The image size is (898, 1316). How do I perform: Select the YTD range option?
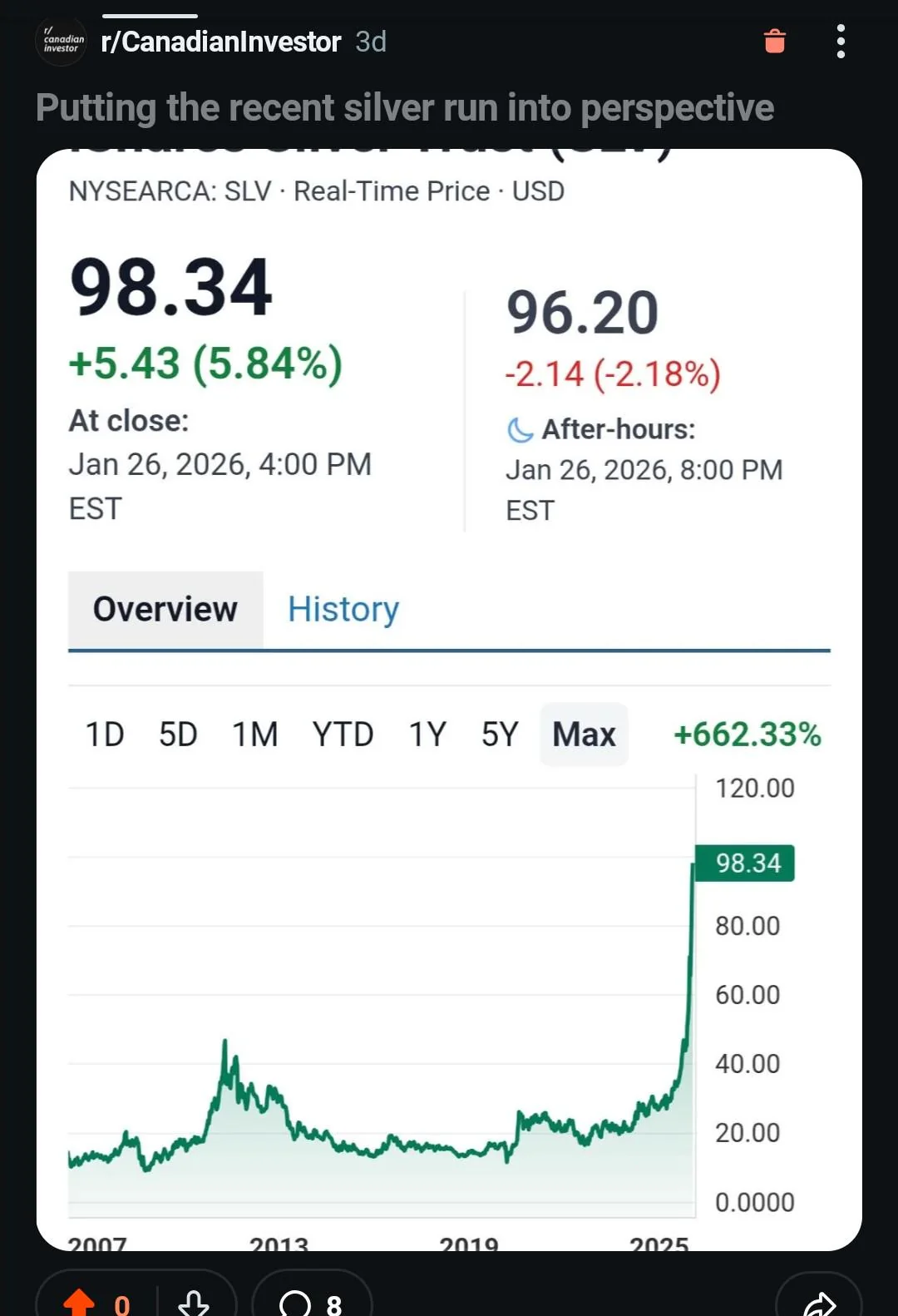(x=343, y=734)
